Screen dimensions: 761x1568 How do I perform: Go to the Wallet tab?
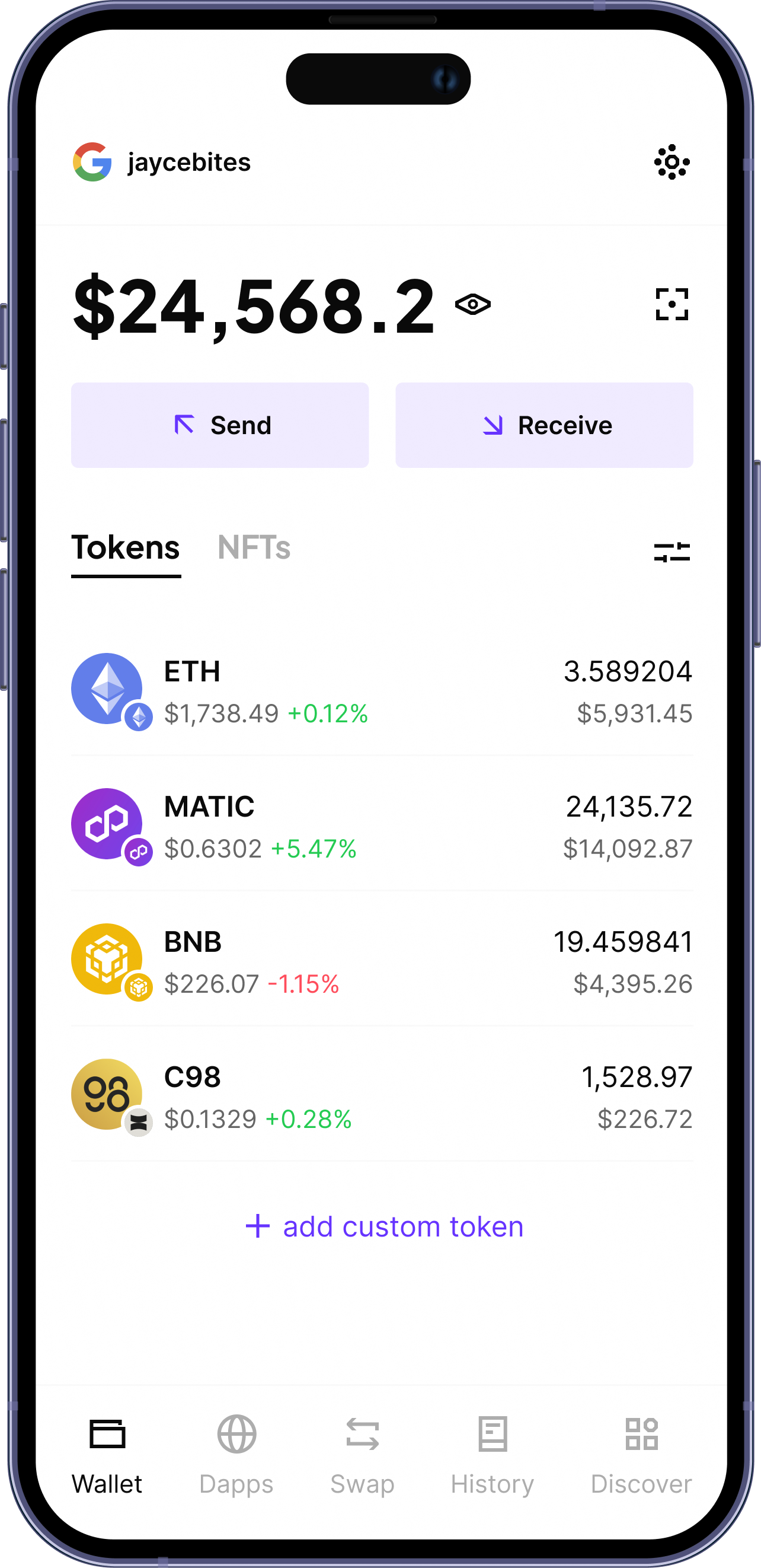tap(107, 1455)
